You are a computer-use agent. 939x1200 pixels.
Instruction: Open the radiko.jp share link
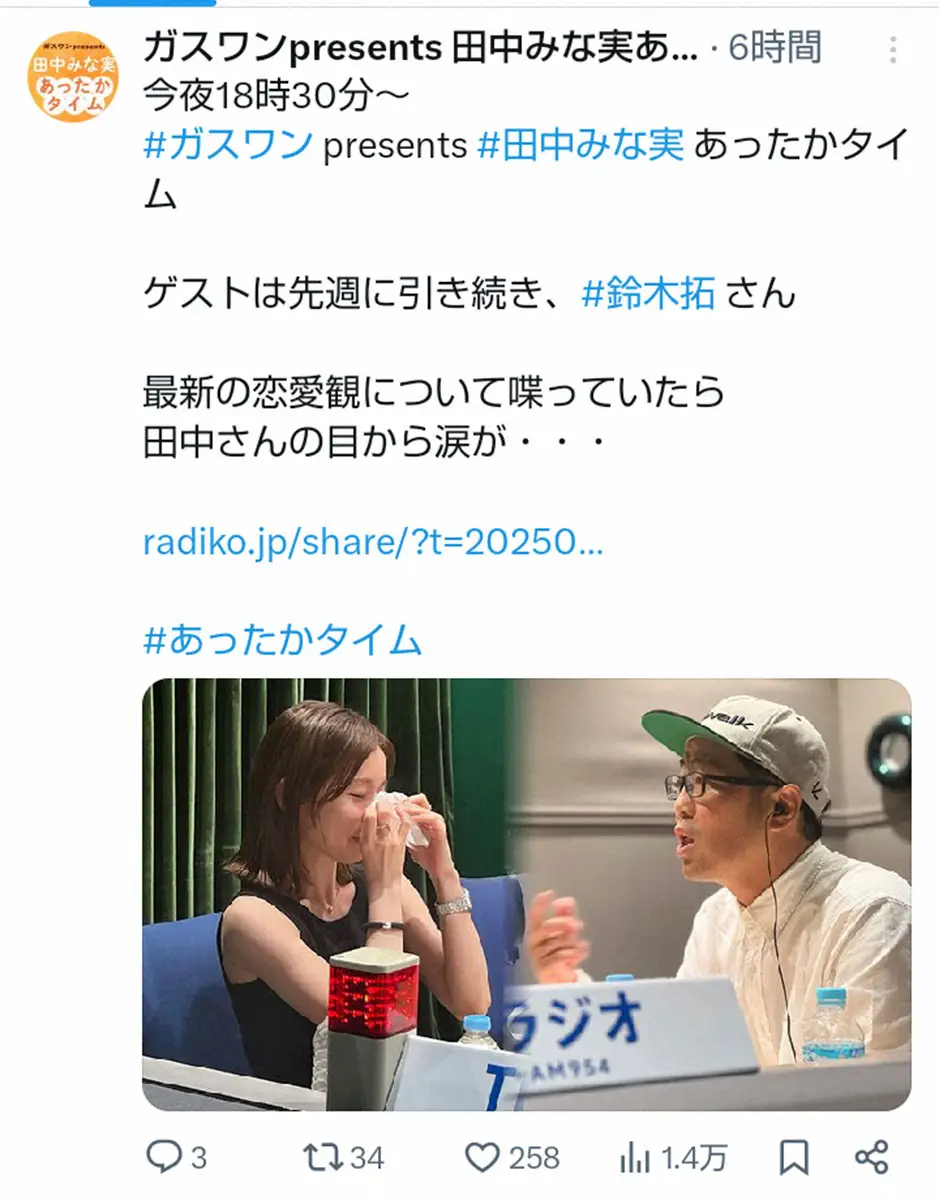click(x=374, y=542)
